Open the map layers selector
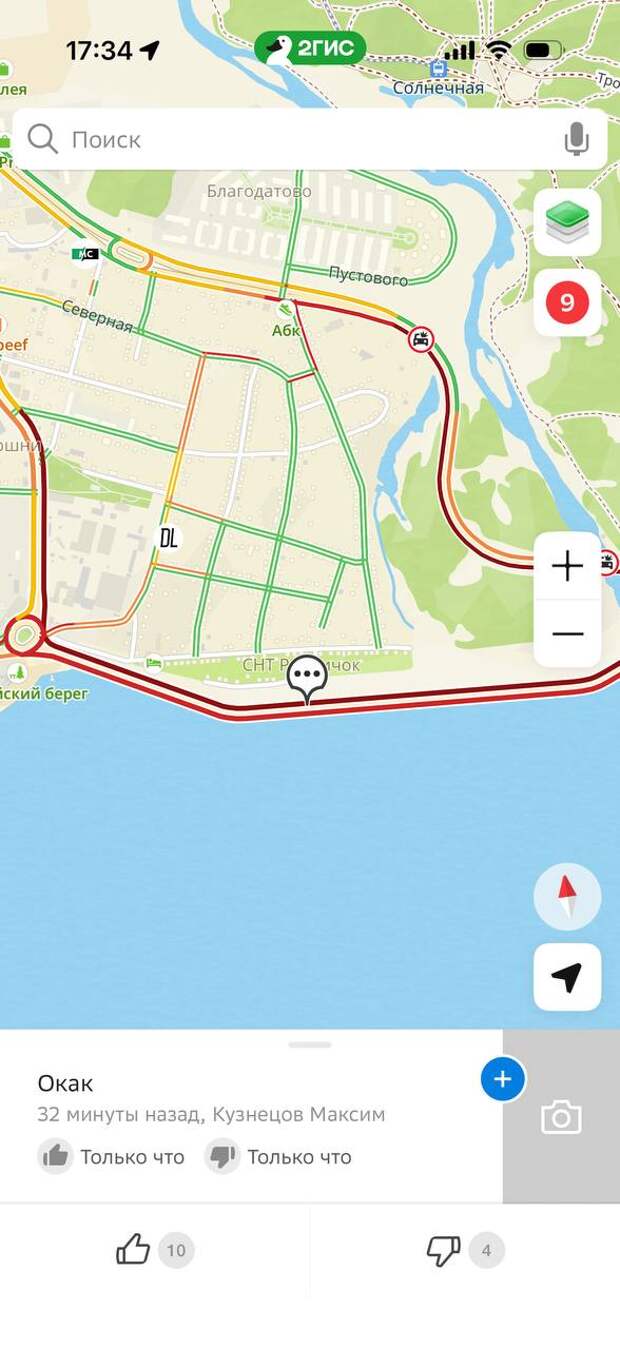The height and width of the screenshot is (1349, 620). [567, 221]
